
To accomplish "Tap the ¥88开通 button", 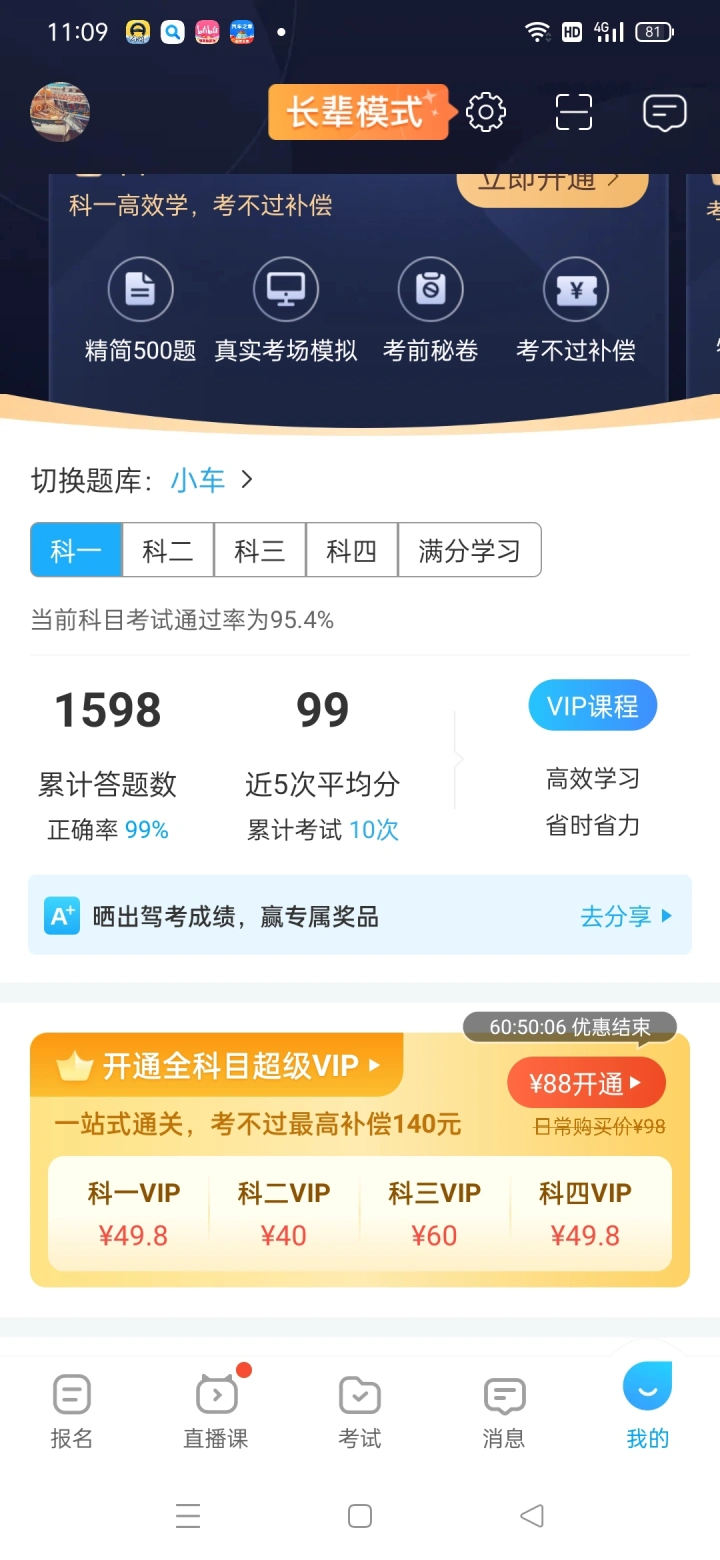I will [x=586, y=1084].
